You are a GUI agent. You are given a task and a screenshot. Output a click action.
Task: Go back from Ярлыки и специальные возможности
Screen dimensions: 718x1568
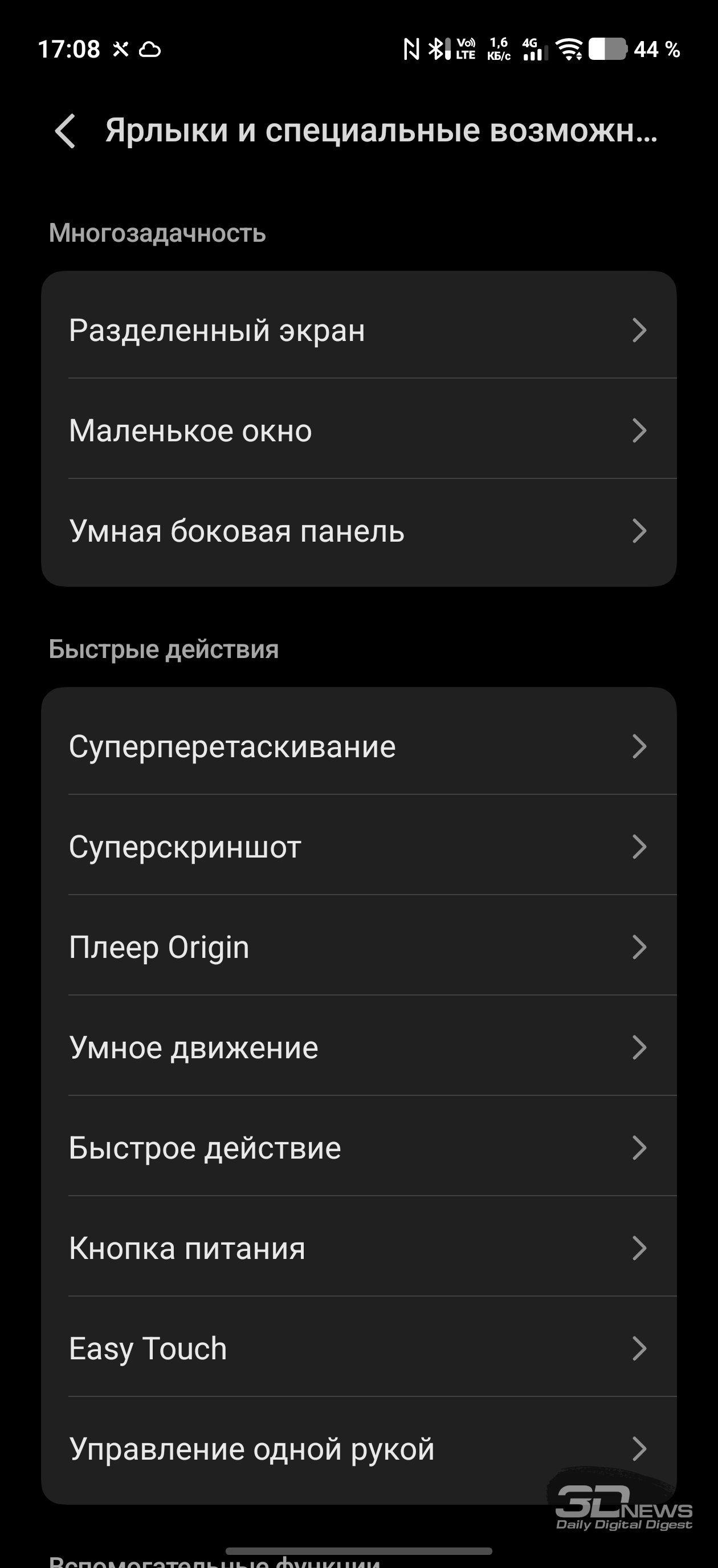[x=65, y=131]
